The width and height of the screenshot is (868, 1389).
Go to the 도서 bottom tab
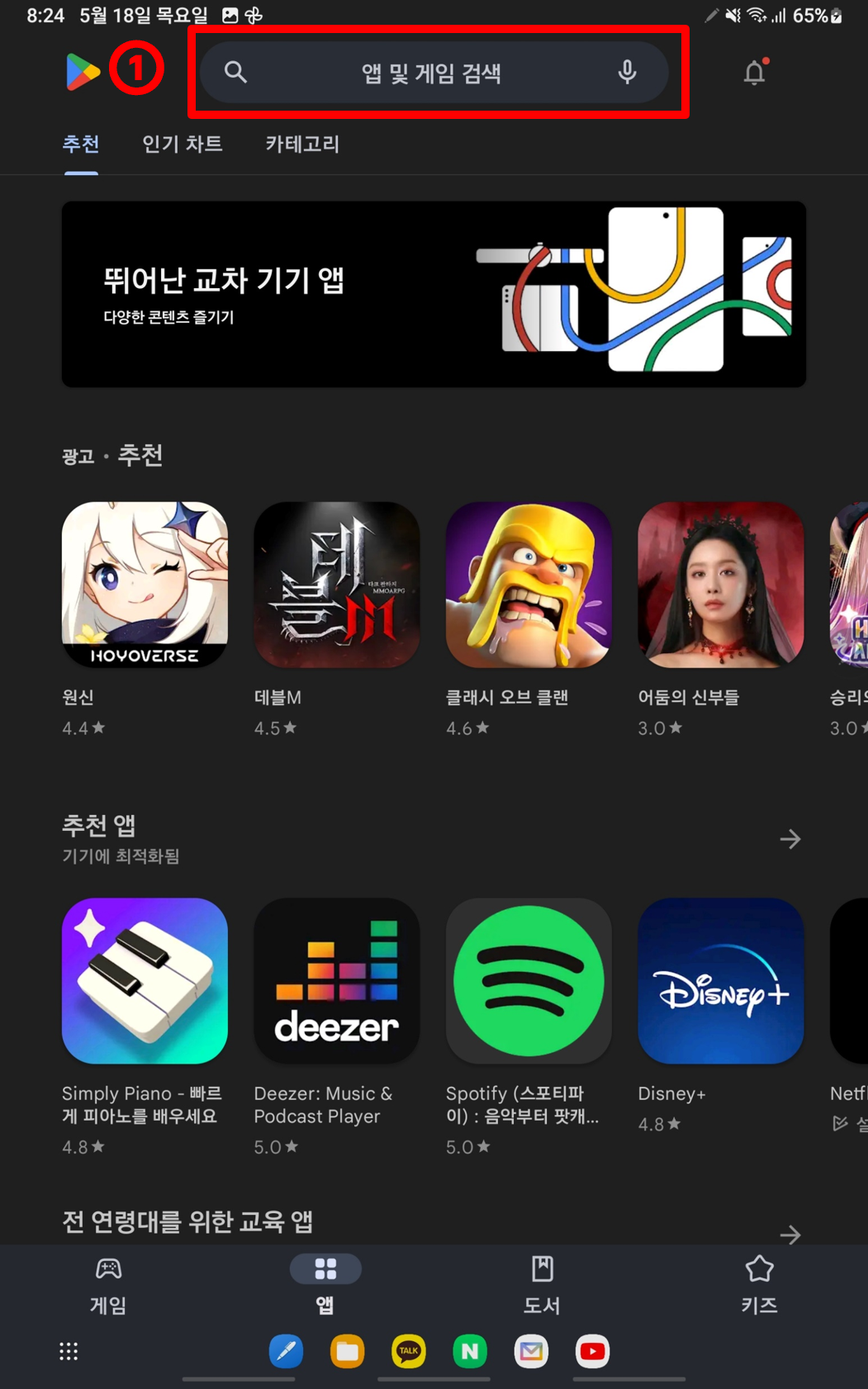pyautogui.click(x=542, y=1284)
